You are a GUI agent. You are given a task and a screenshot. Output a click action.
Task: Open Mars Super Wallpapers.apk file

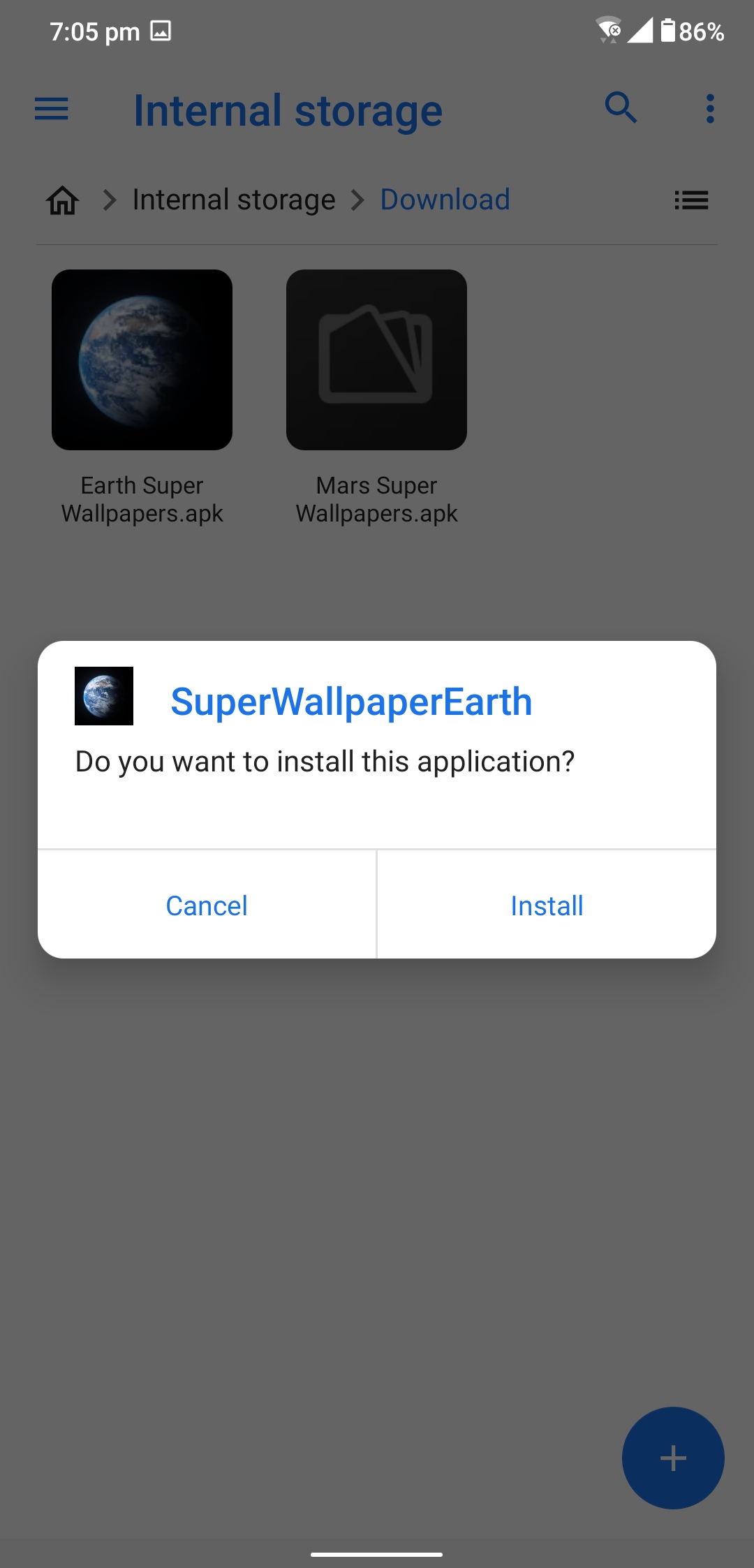click(376, 360)
